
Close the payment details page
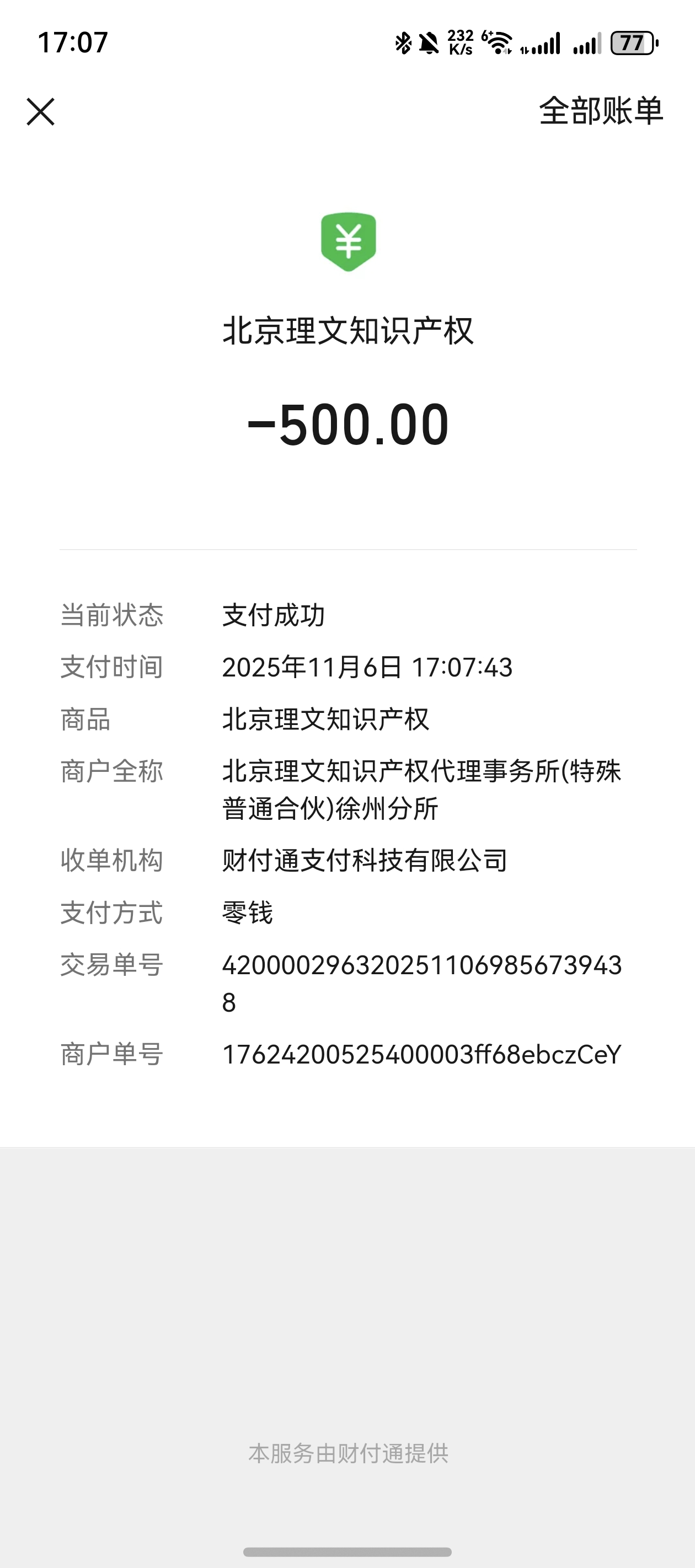click(x=41, y=112)
